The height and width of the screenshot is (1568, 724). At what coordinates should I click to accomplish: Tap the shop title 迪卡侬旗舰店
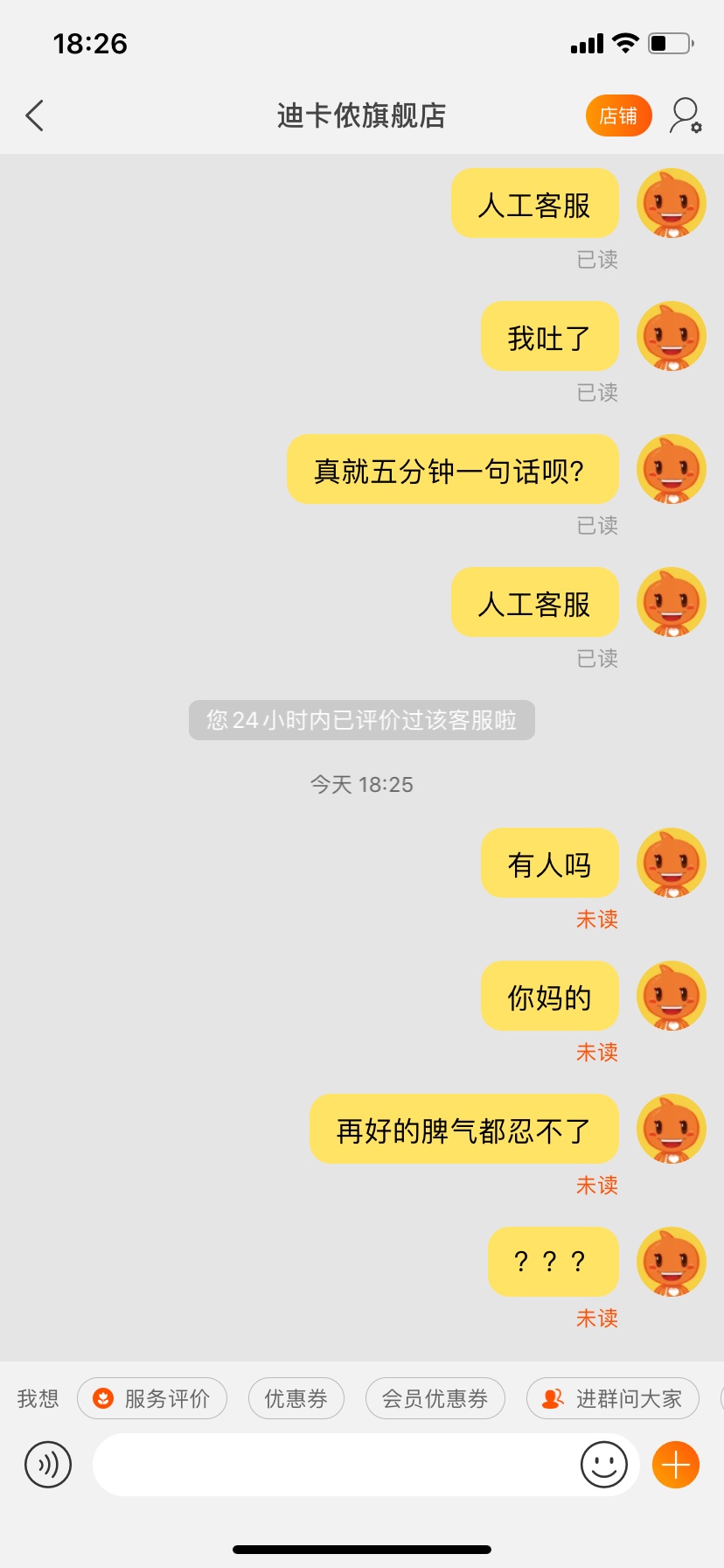click(362, 116)
